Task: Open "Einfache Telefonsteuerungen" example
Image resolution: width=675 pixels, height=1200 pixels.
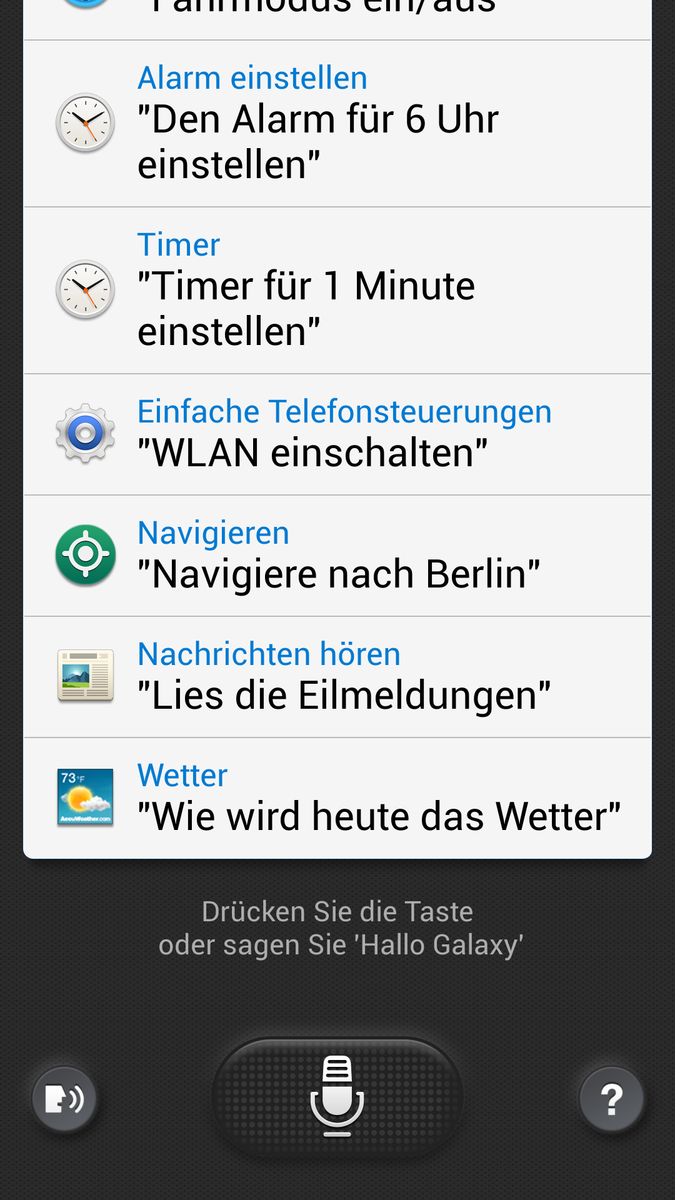Action: pos(337,434)
